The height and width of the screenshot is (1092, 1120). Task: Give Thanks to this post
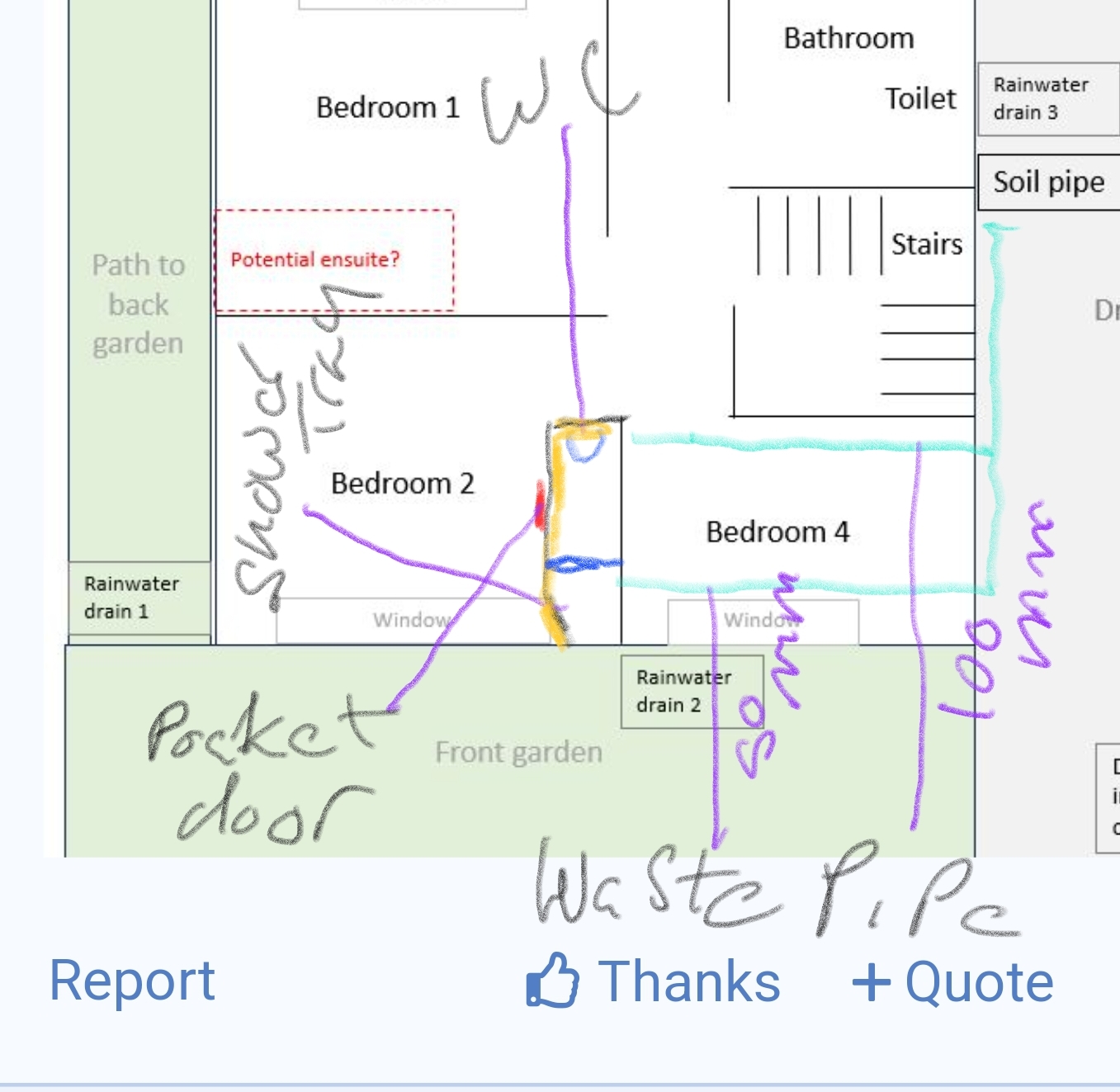(x=654, y=981)
